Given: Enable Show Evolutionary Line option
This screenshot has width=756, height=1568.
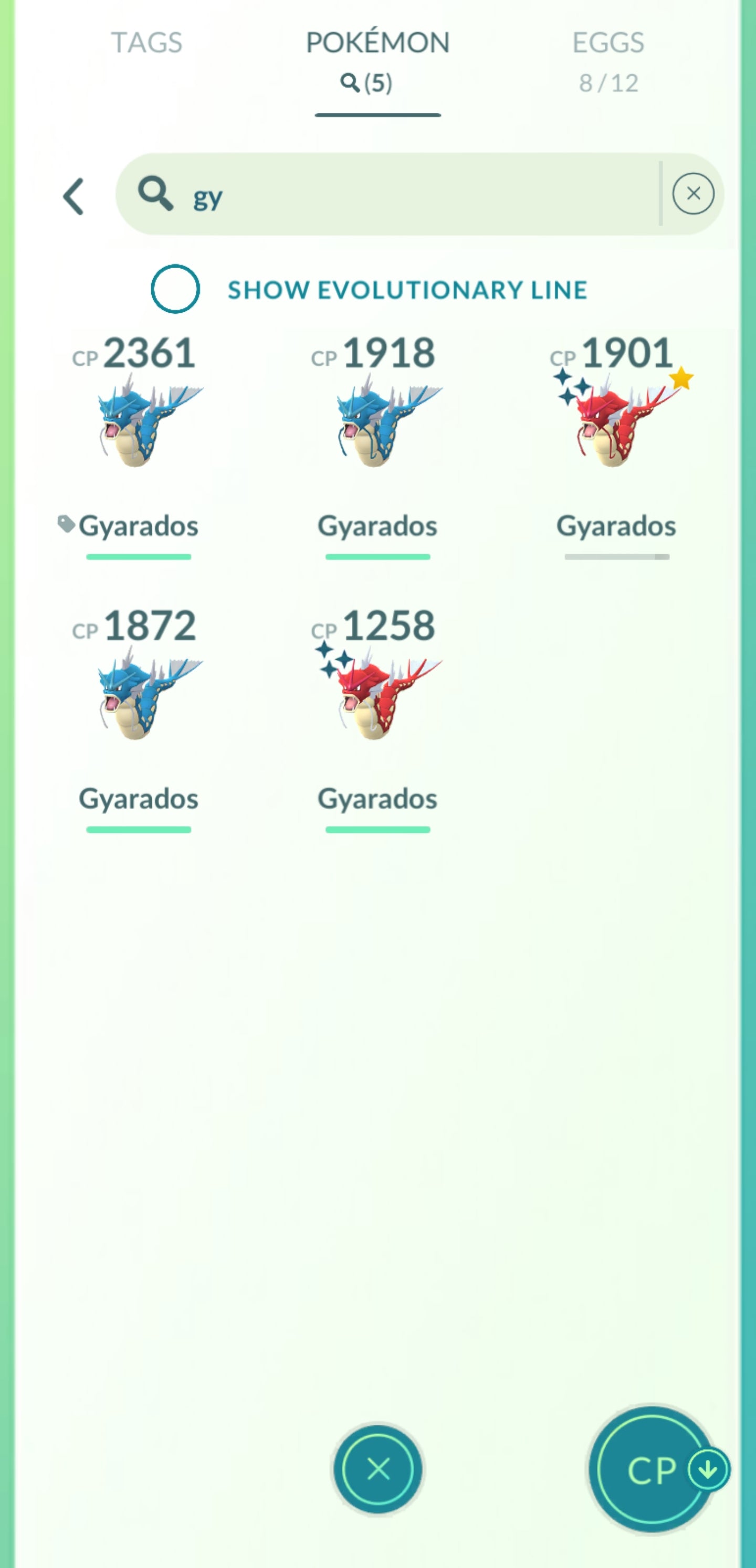Looking at the screenshot, I should point(175,289).
